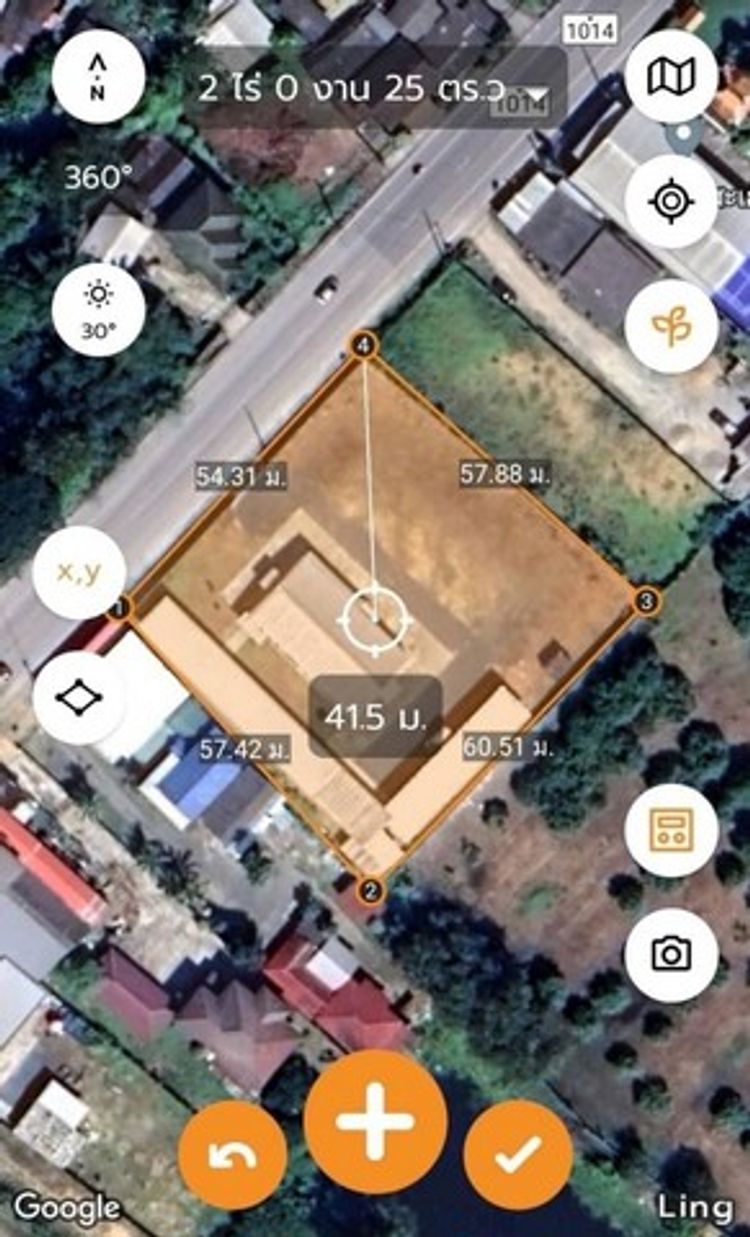Undo the last point
Viewport: 750px width, 1237px height.
(x=233, y=1155)
